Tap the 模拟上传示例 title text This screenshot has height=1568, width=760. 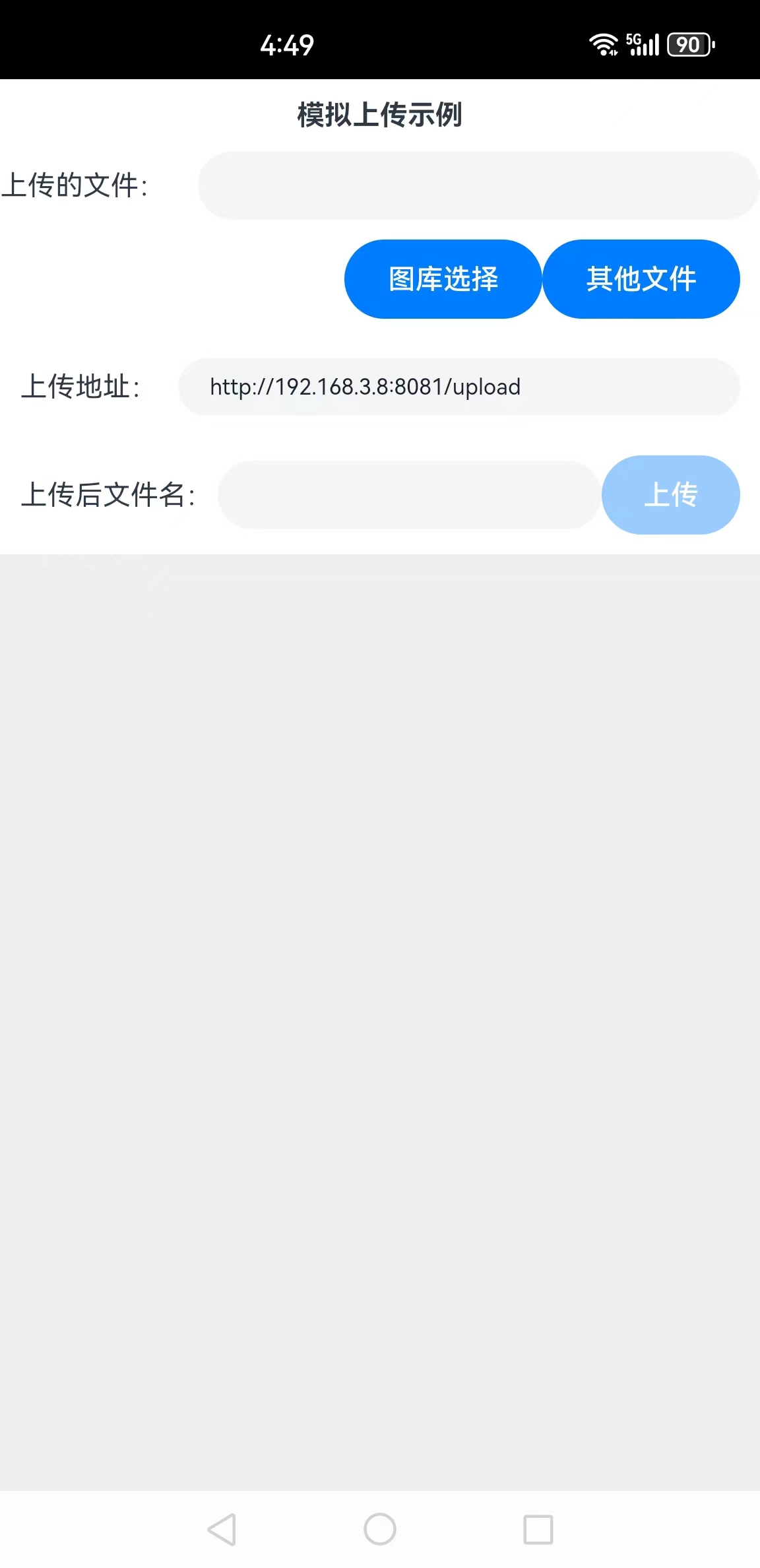click(x=380, y=114)
